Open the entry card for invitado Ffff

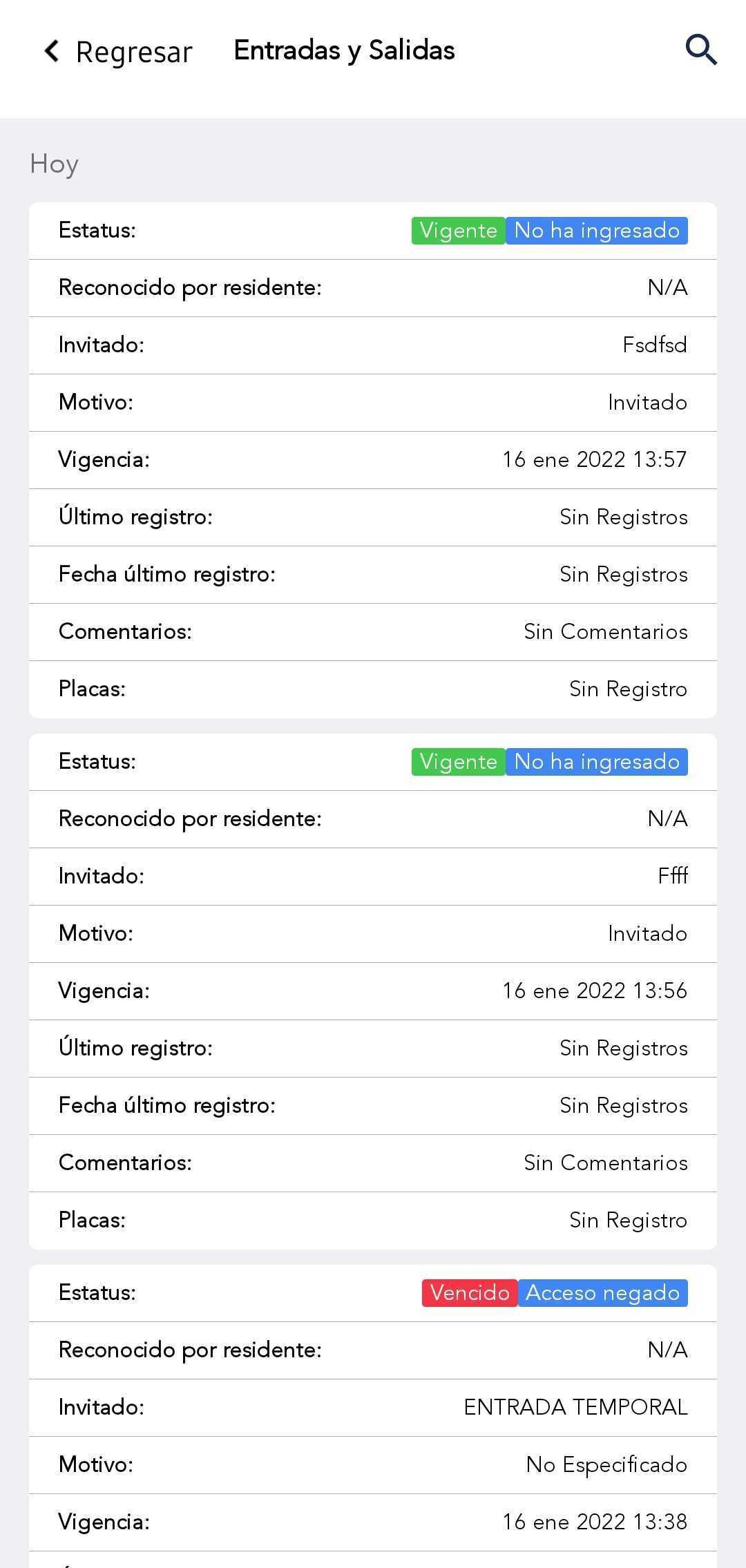click(x=373, y=991)
